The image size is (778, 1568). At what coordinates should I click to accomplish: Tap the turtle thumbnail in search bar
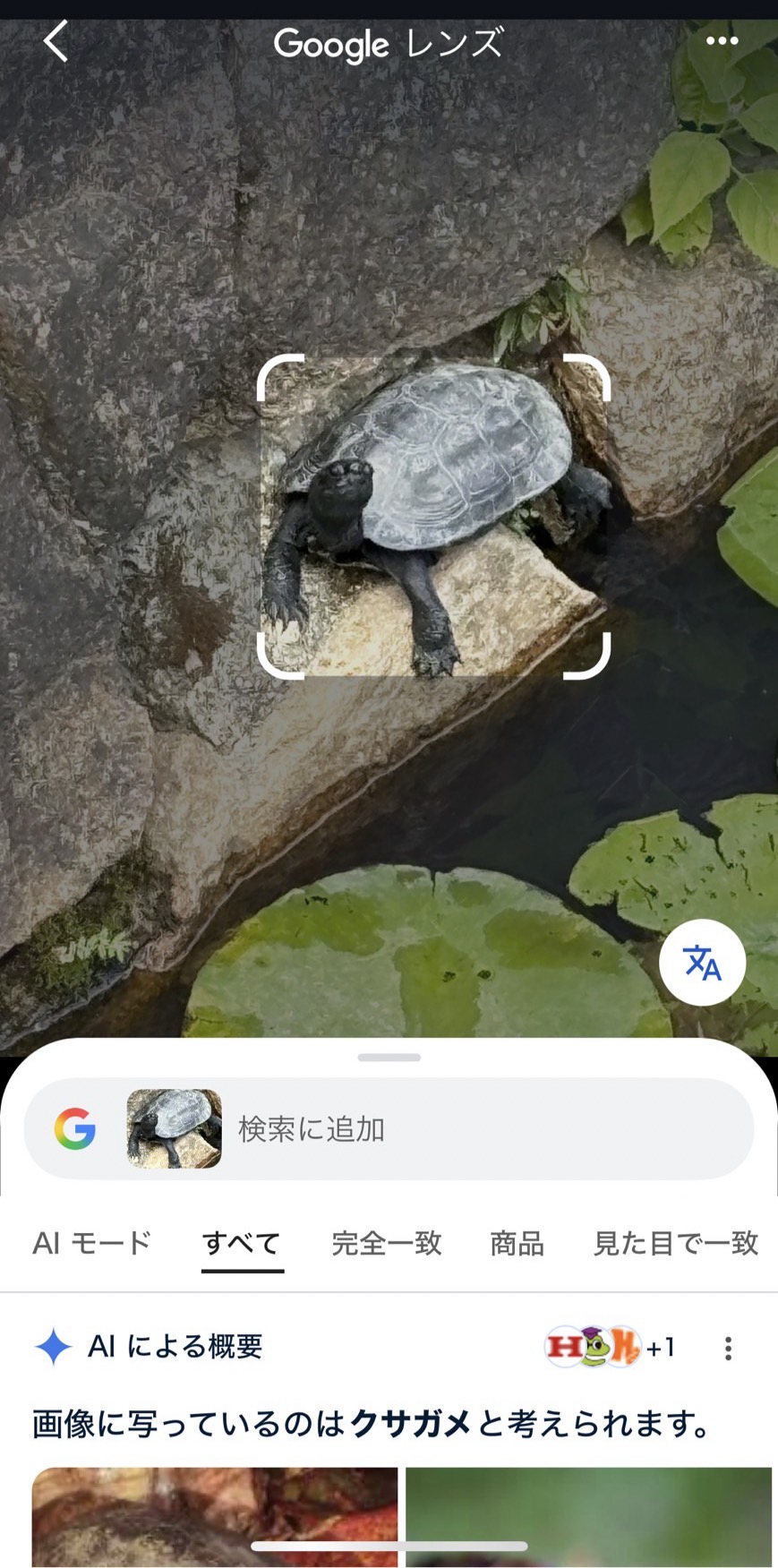coord(174,1128)
